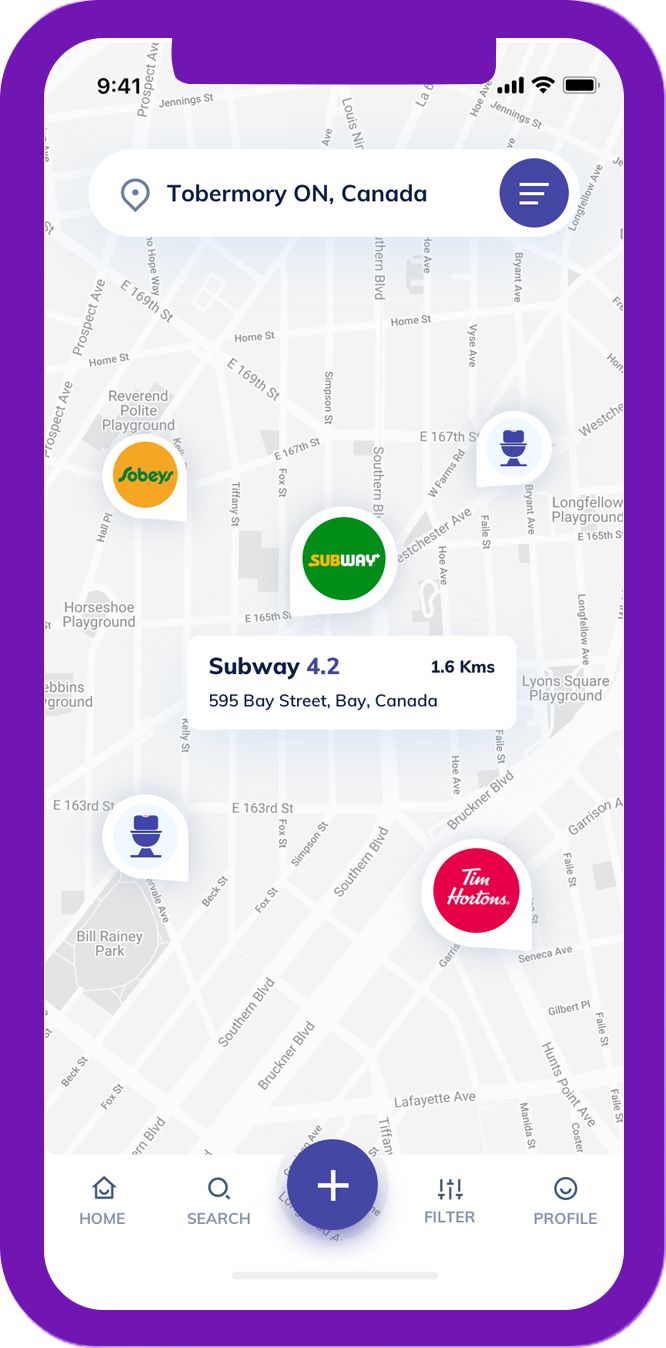Switch to the Home tab
This screenshot has width=666, height=1348.
[103, 1200]
